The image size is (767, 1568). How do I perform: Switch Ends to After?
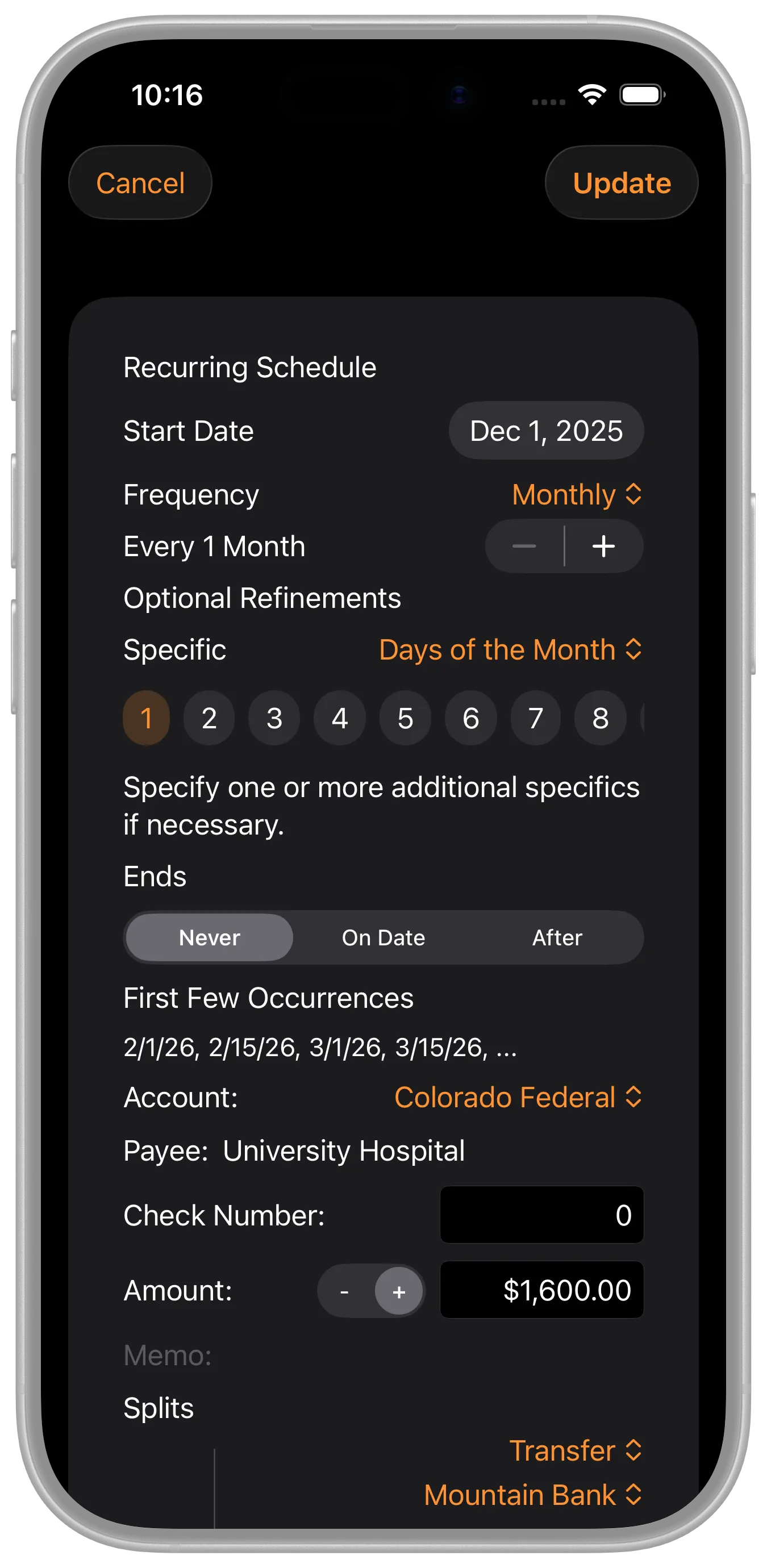557,937
